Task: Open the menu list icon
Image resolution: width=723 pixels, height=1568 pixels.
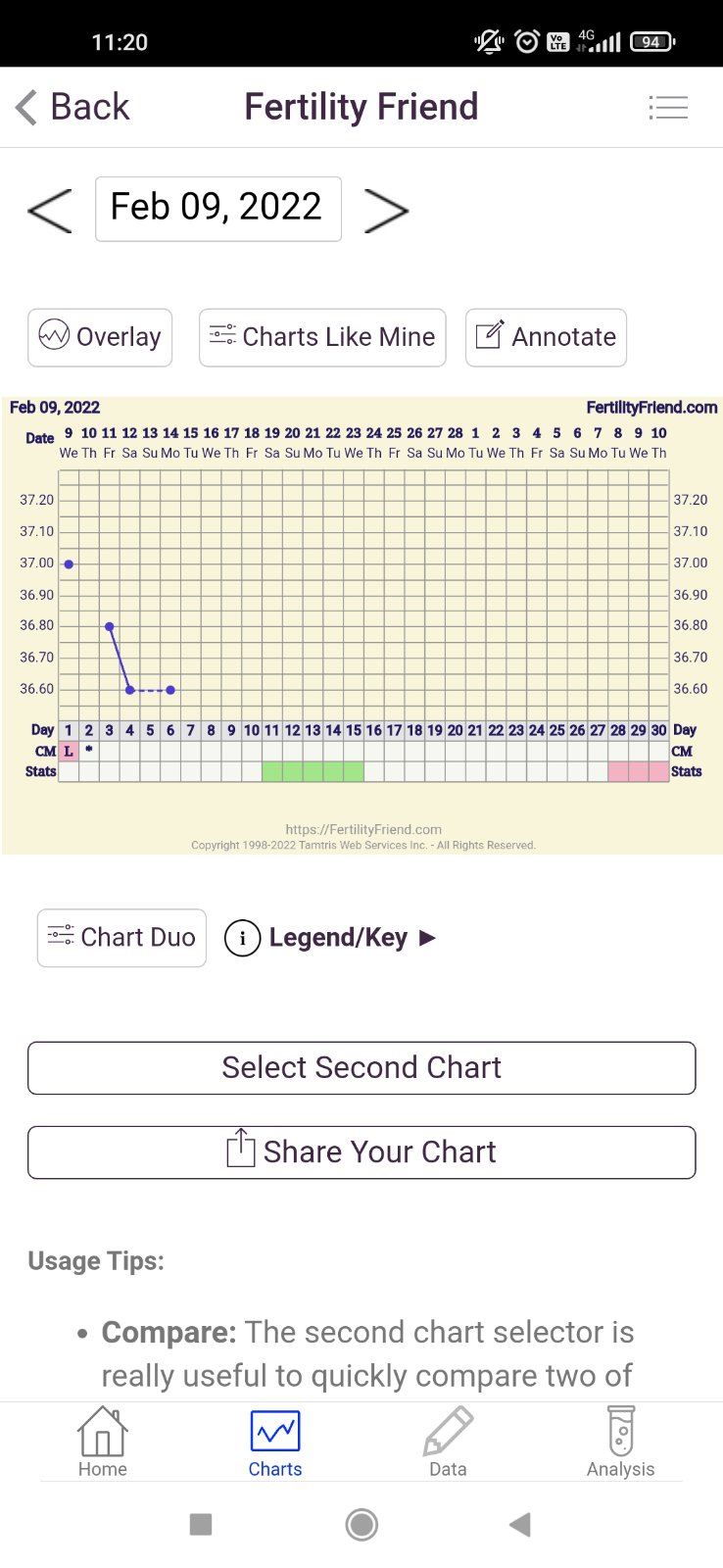Action: (668, 107)
